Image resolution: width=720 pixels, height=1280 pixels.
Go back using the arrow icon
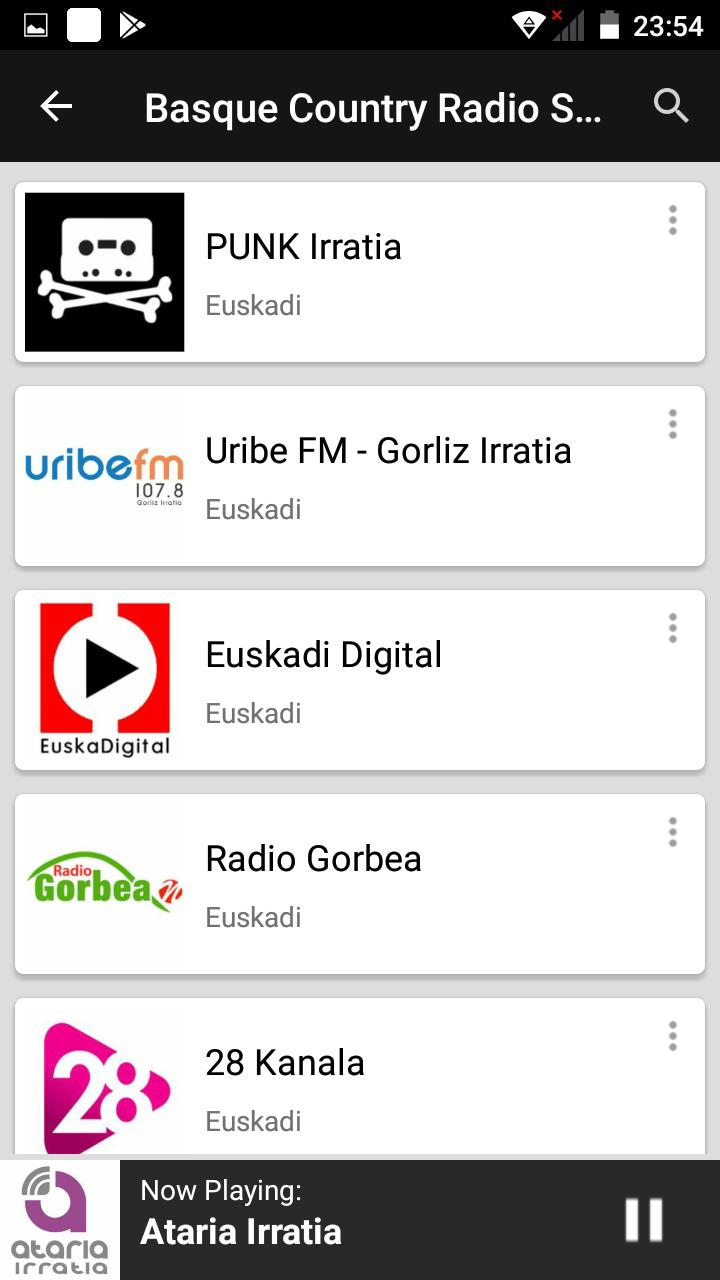[x=56, y=106]
